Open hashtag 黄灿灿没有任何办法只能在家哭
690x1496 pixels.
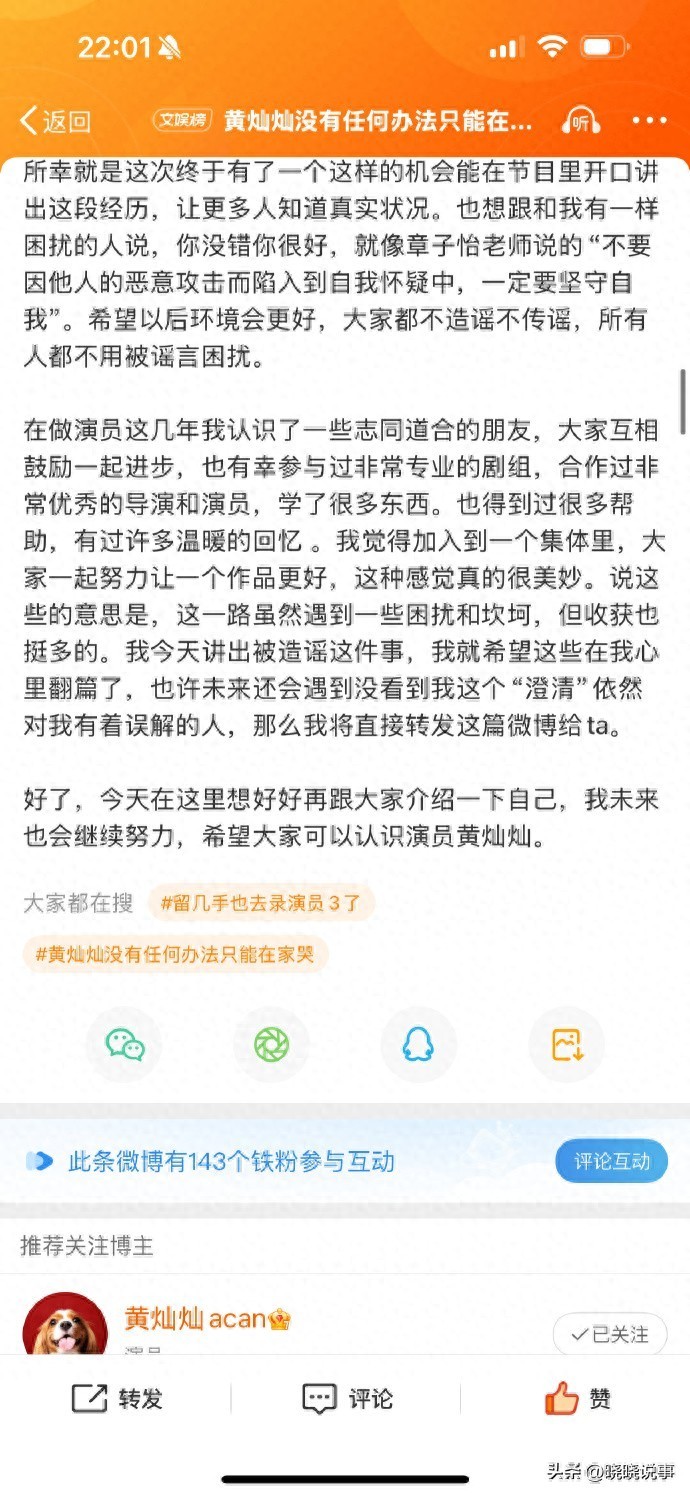(175, 955)
